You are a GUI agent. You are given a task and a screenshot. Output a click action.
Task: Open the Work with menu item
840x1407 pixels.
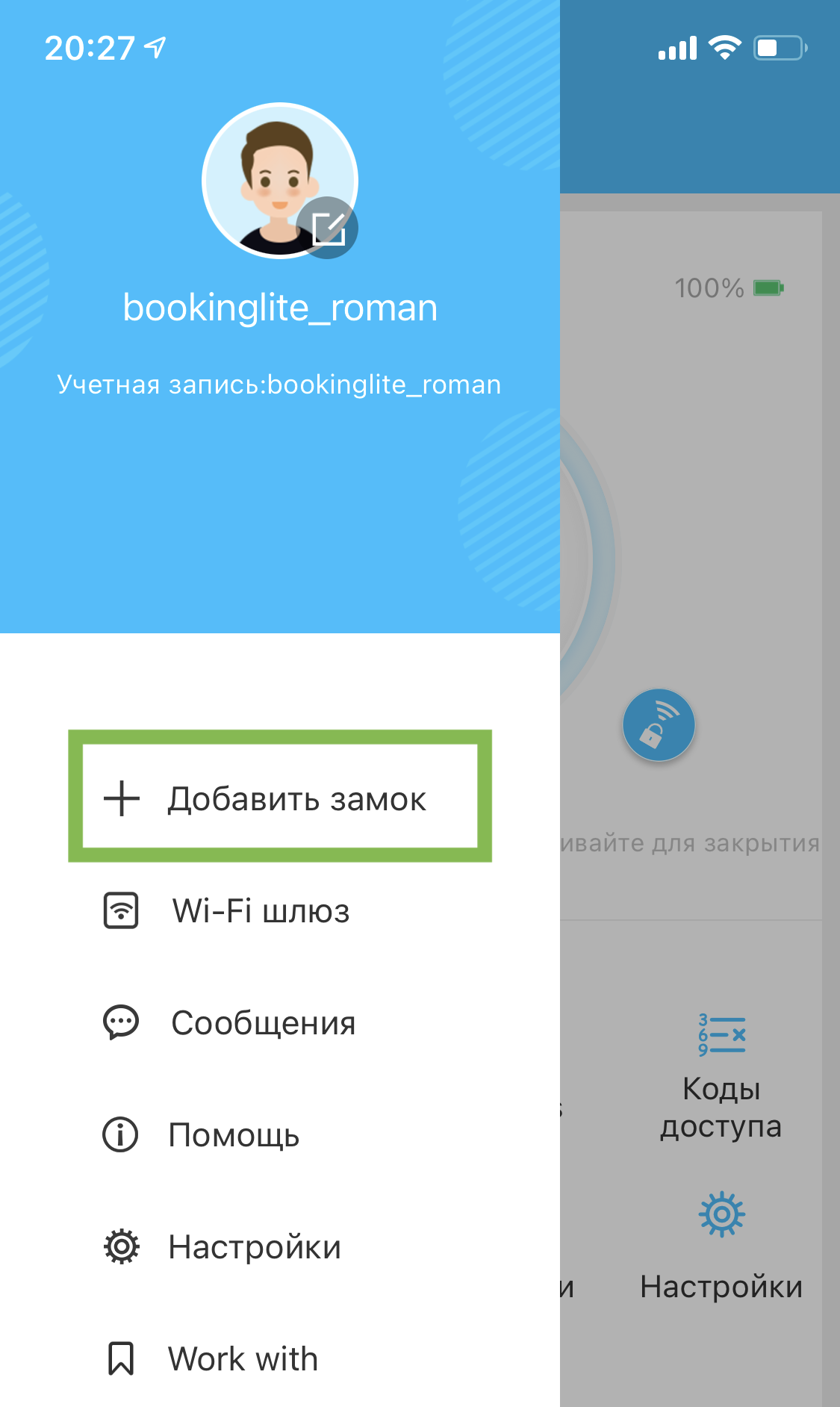[243, 1359]
